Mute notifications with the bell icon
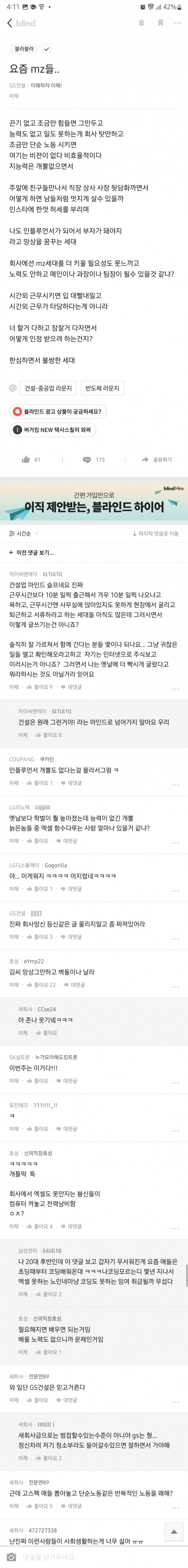188x1568 pixels. tap(141, 23)
